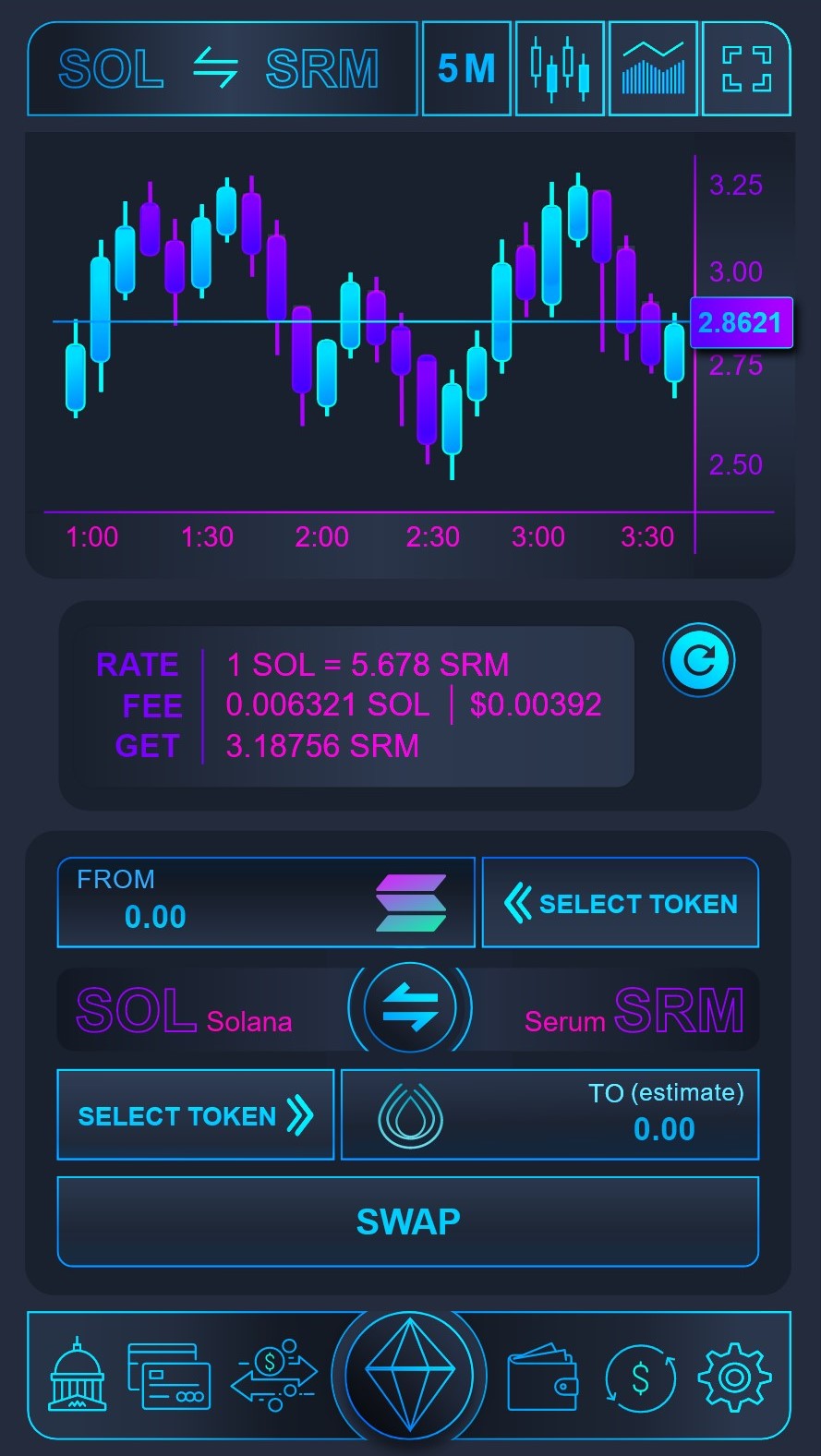This screenshot has height=1456, width=821.
Task: Select token for the TO estimate
Action: [195, 1115]
